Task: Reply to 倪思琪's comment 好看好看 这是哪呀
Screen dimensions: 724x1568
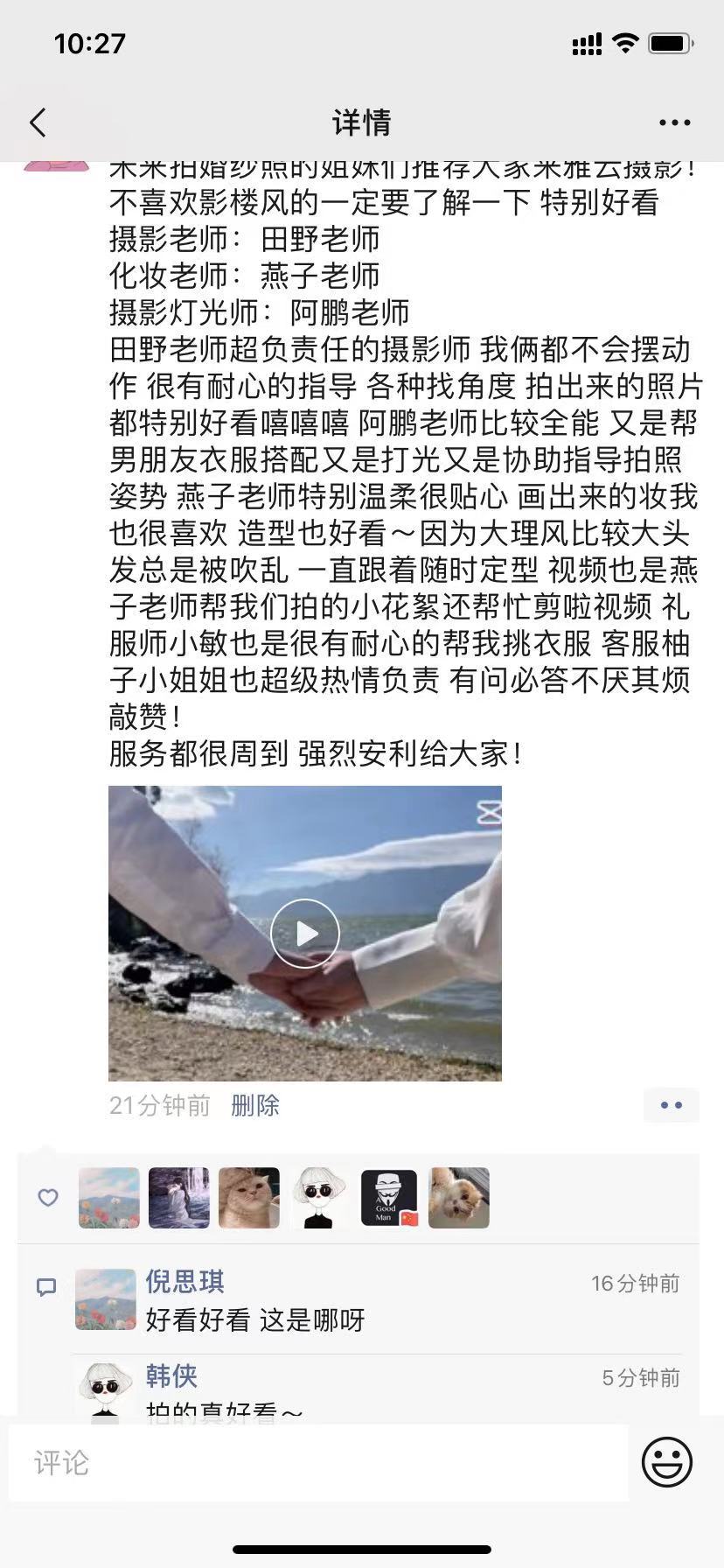Action: pos(255,1320)
